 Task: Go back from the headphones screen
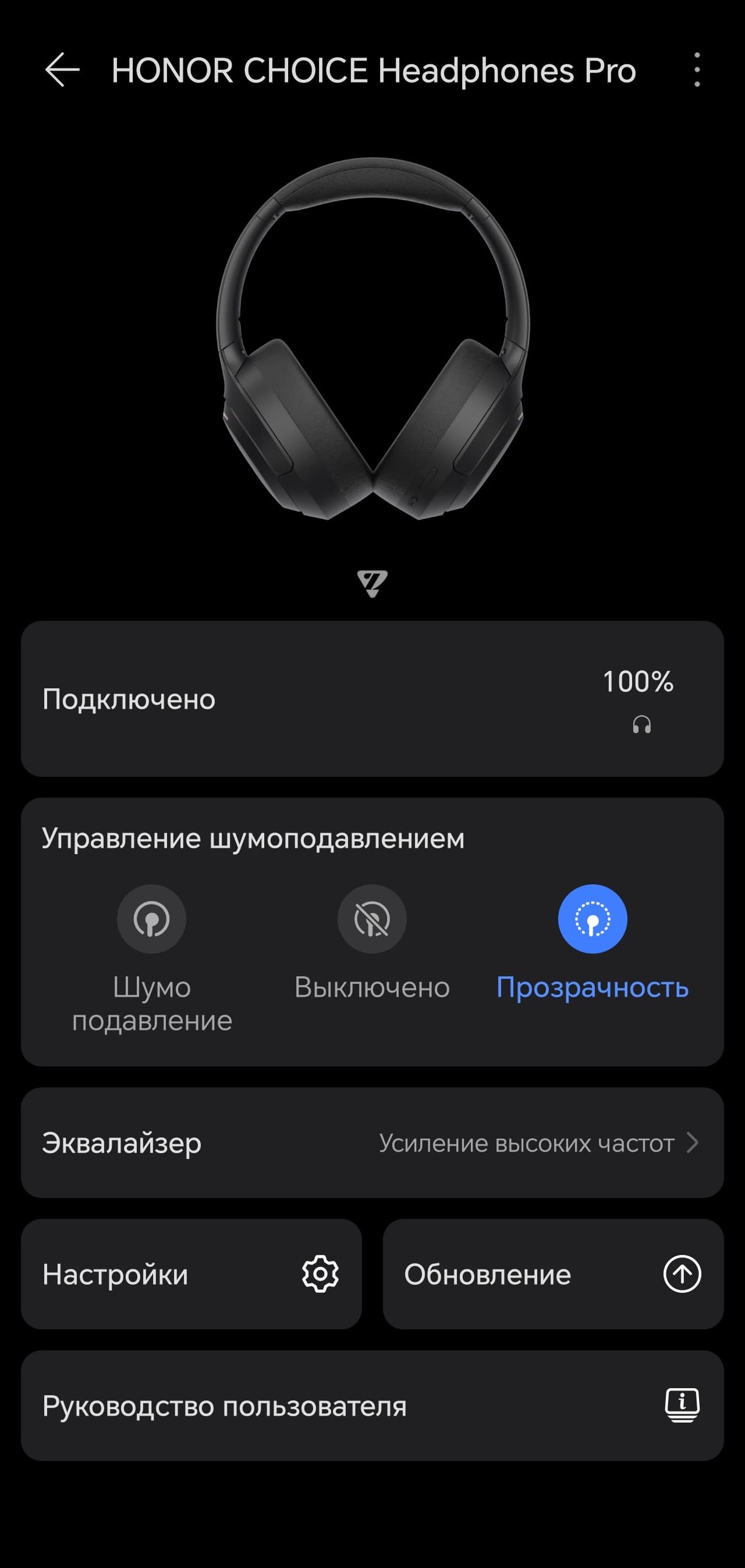point(62,70)
